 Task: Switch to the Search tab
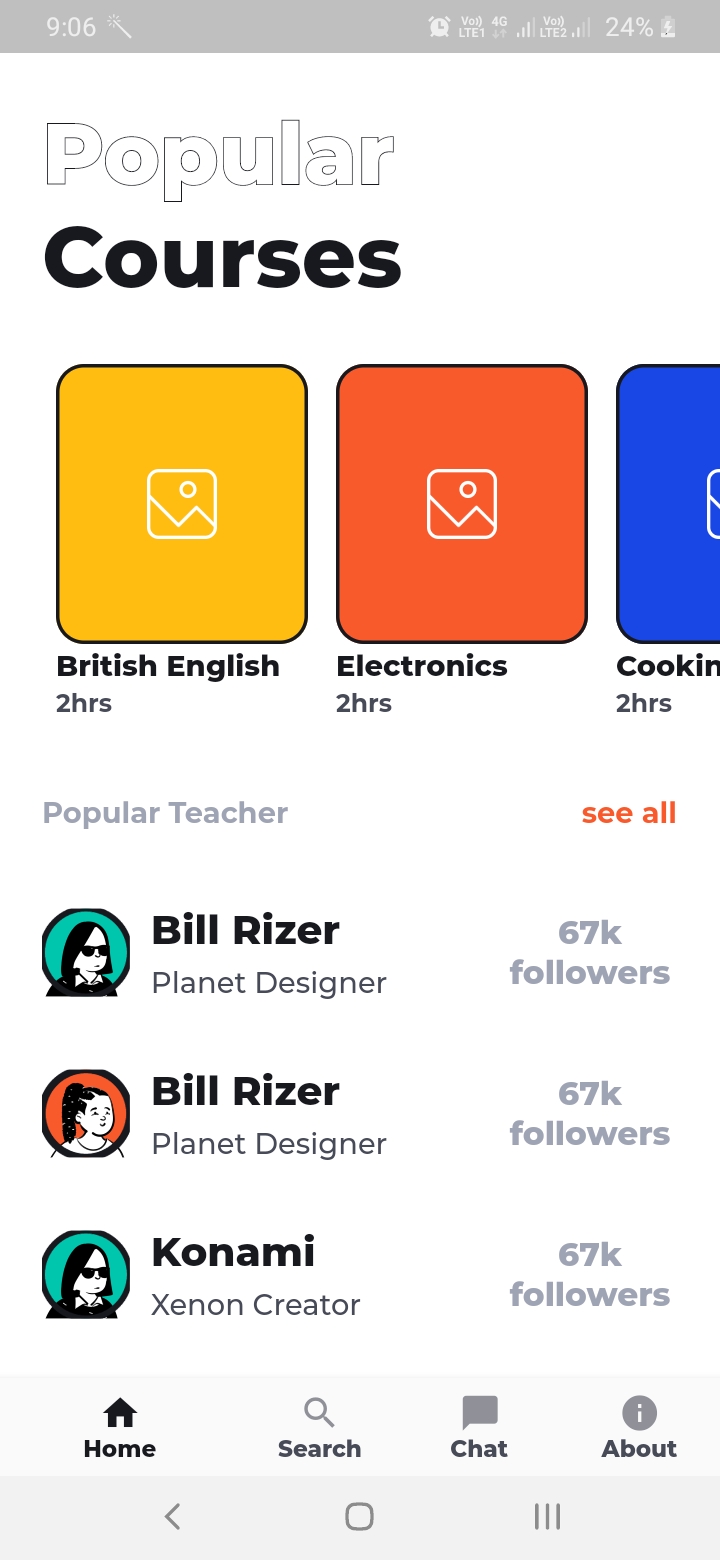pyautogui.click(x=320, y=1428)
